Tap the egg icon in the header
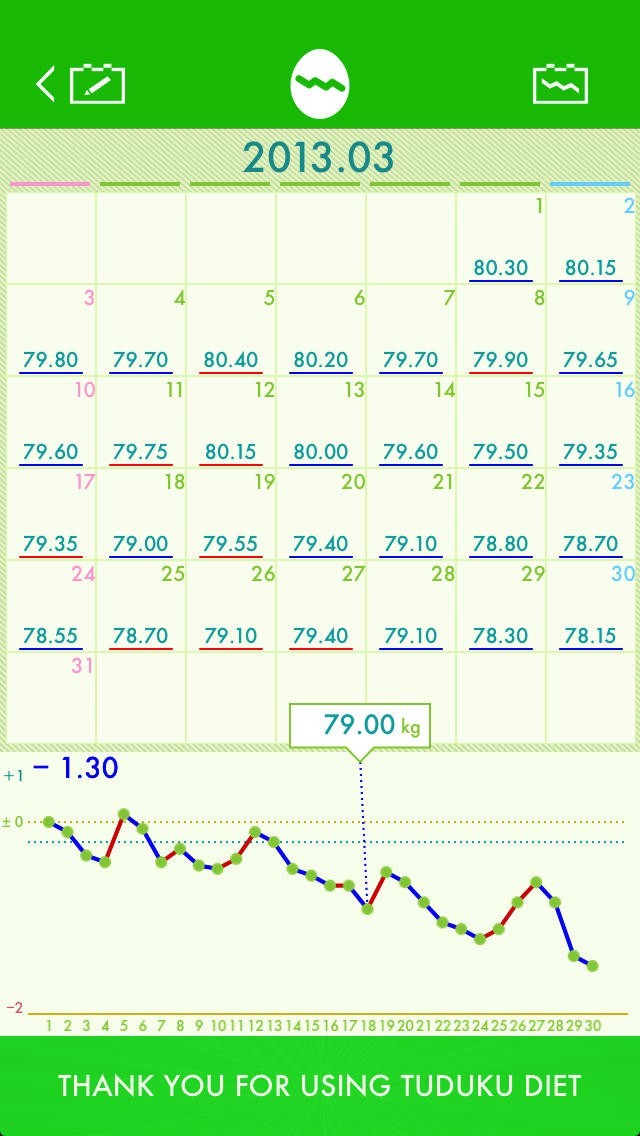640x1136 pixels. click(320, 84)
